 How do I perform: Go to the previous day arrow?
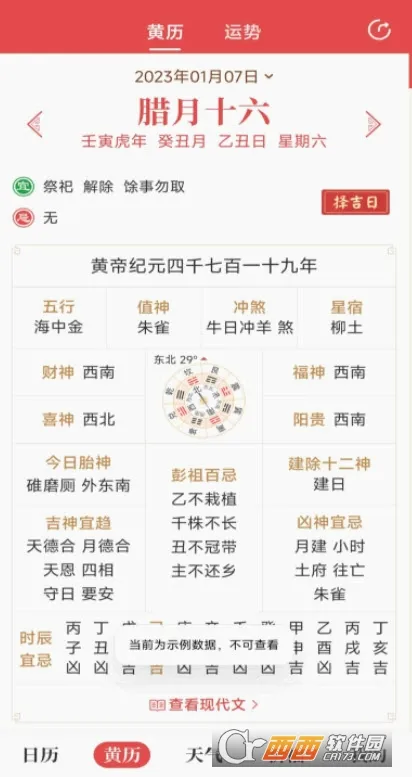[35, 124]
